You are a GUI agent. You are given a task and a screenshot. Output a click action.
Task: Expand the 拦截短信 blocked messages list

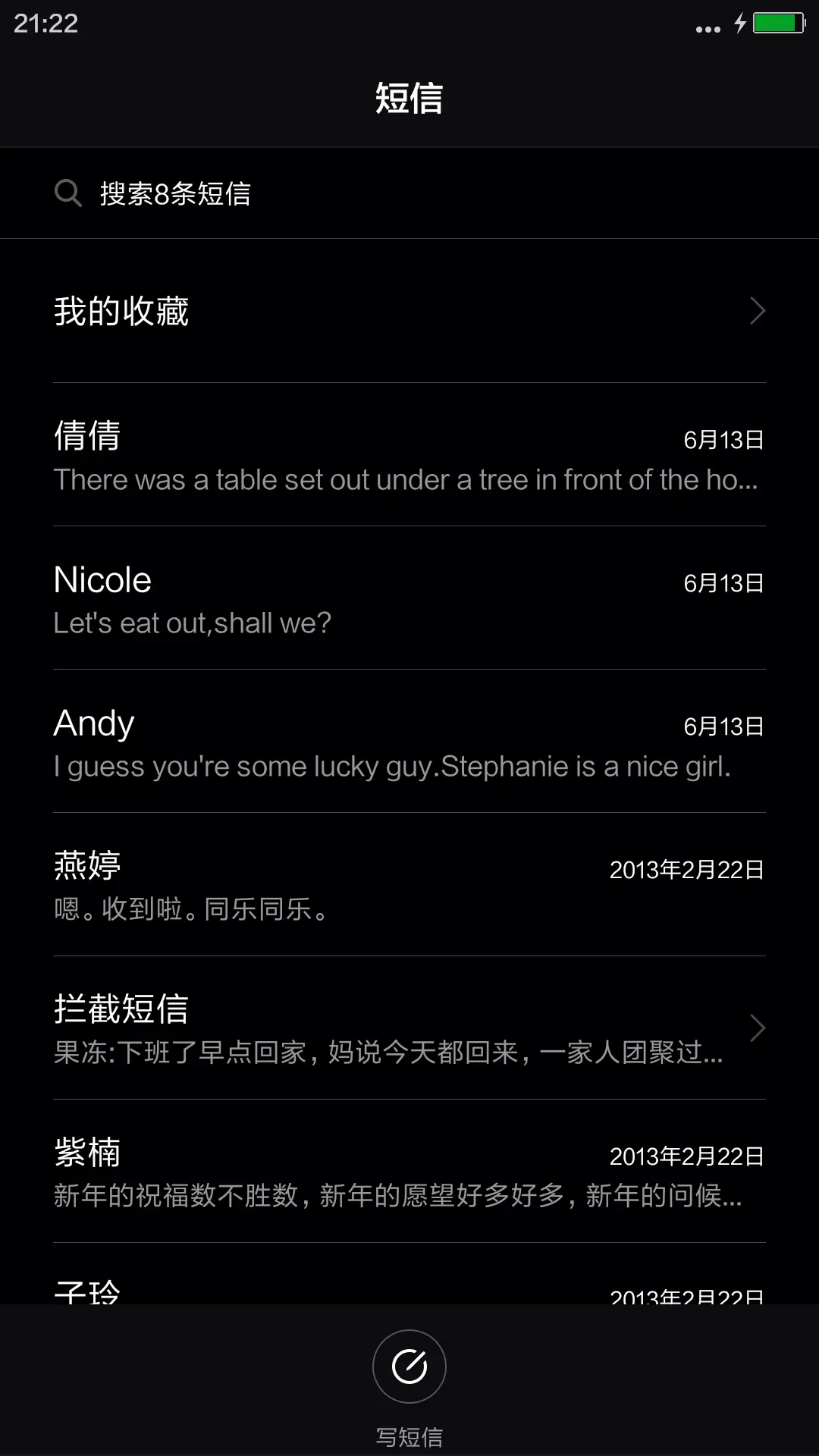409,1028
